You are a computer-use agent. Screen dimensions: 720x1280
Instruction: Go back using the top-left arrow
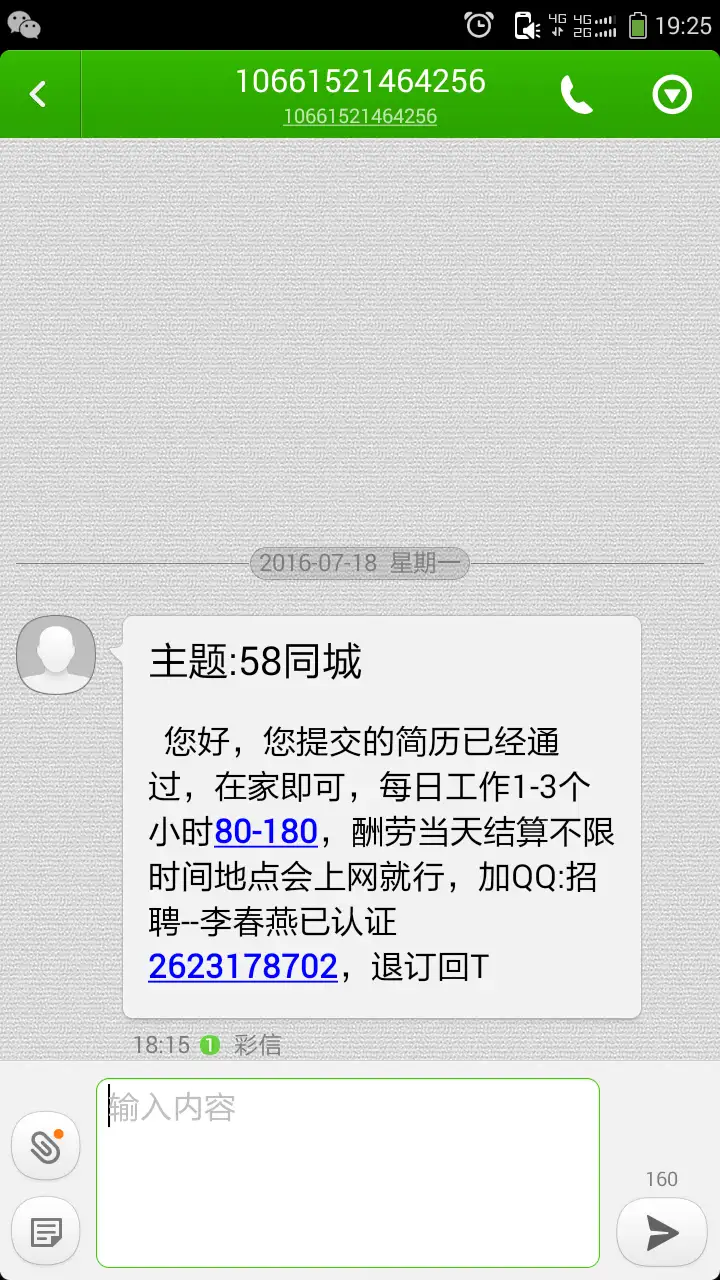39,95
